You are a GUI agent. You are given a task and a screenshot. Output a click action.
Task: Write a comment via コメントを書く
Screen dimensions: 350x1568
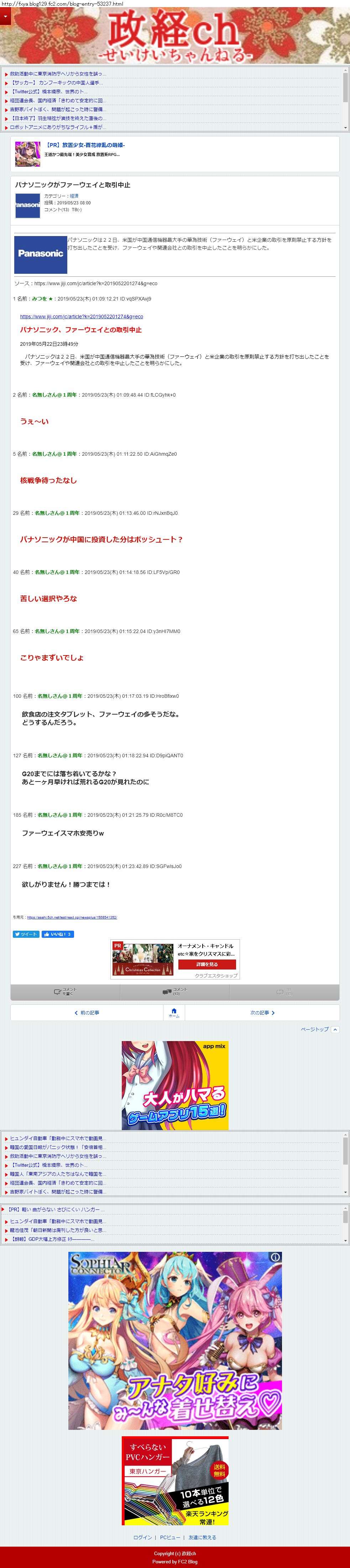click(x=65, y=992)
